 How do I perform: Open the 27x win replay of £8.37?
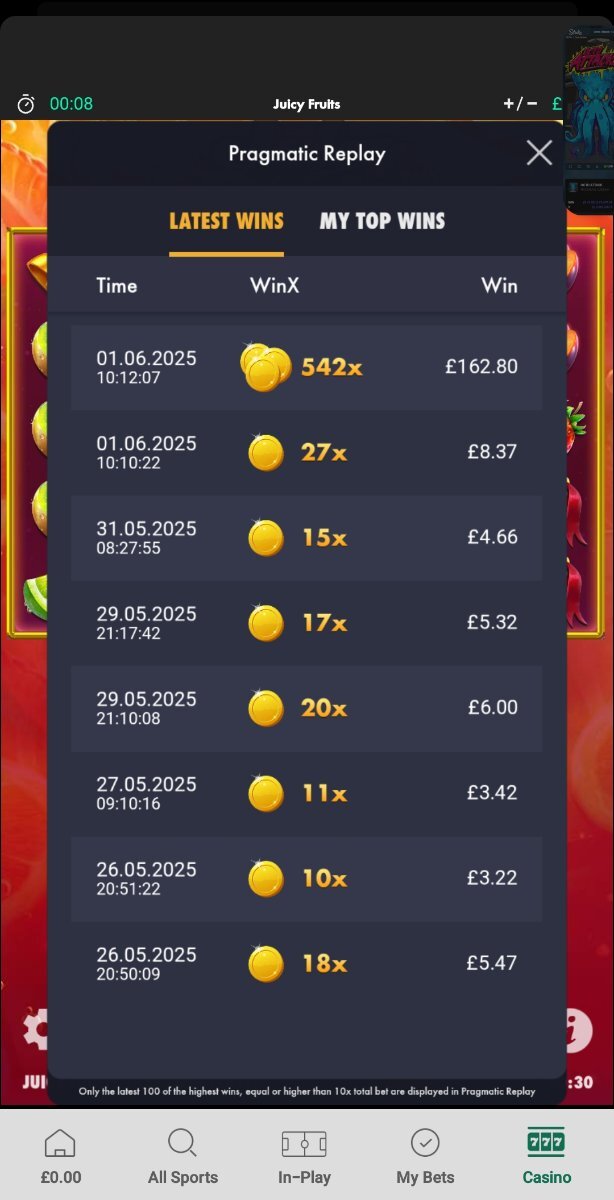pyautogui.click(x=306, y=452)
